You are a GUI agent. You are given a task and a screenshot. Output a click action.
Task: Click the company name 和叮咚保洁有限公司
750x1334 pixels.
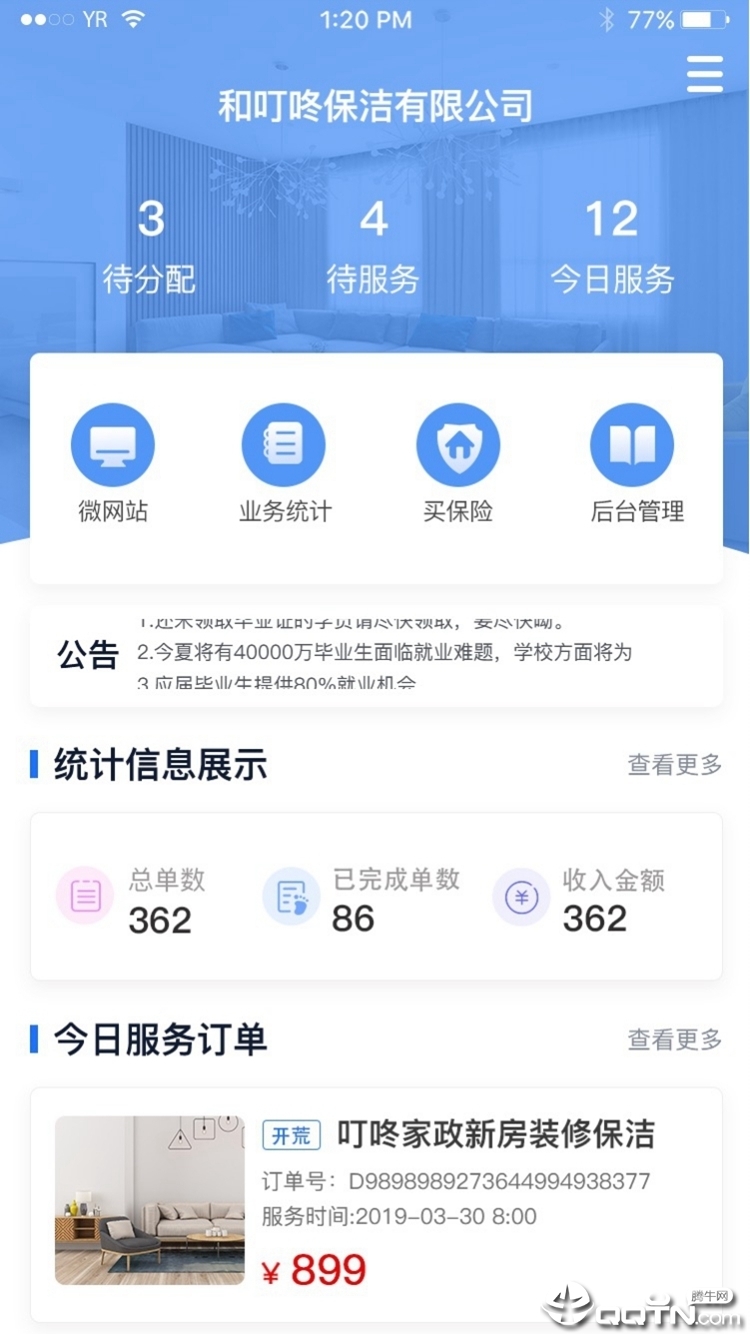374,103
